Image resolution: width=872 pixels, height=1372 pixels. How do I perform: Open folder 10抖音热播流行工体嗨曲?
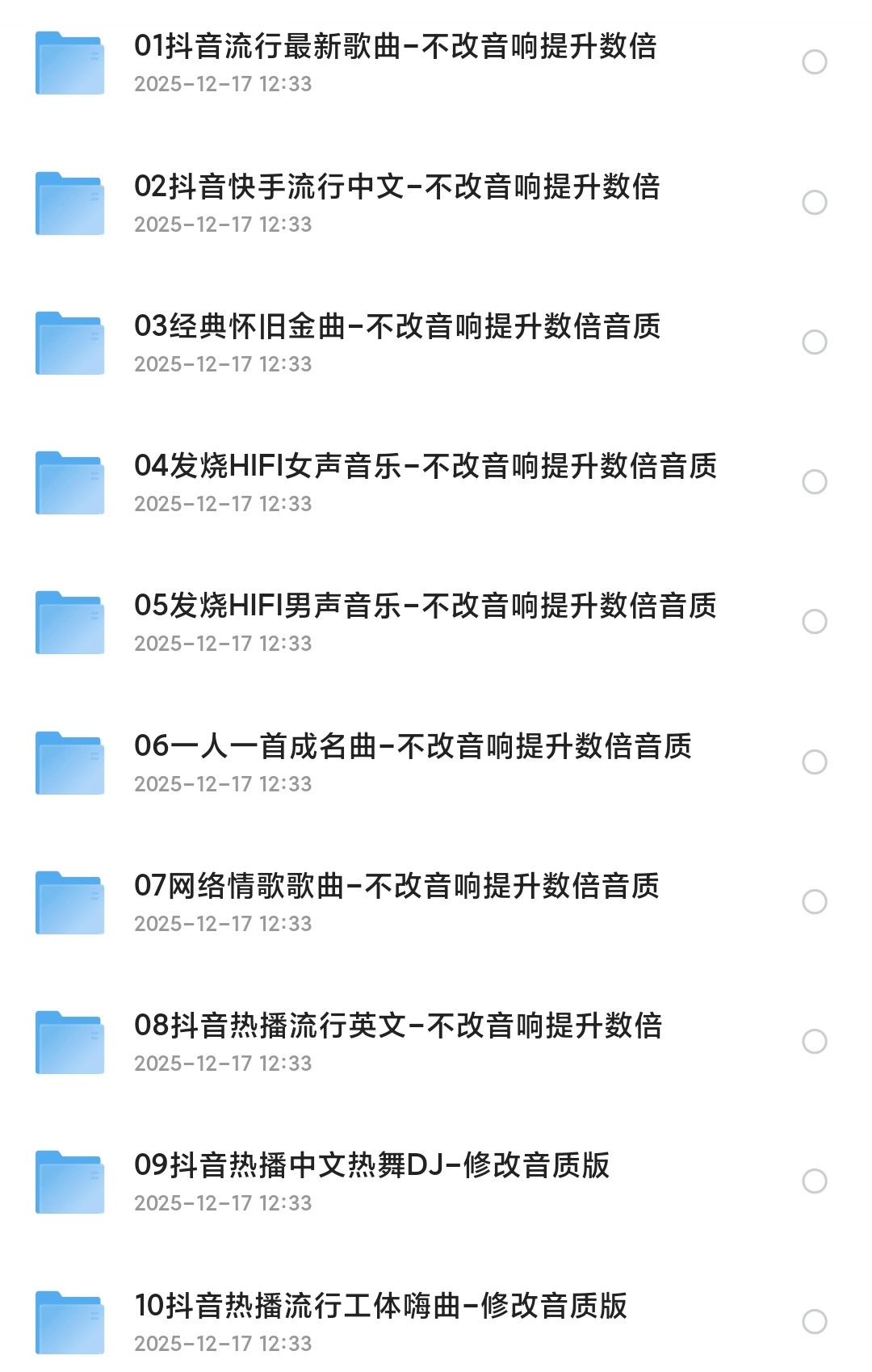point(379,1306)
